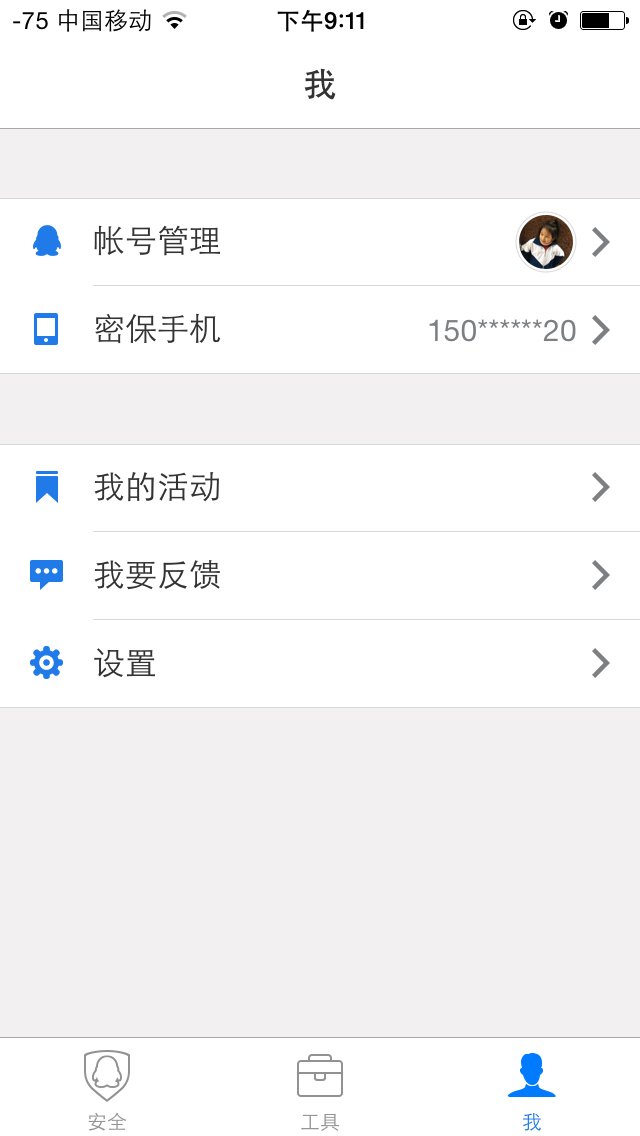Open 我要反馈 feedback
Screen dimensions: 640x1136
click(320, 575)
